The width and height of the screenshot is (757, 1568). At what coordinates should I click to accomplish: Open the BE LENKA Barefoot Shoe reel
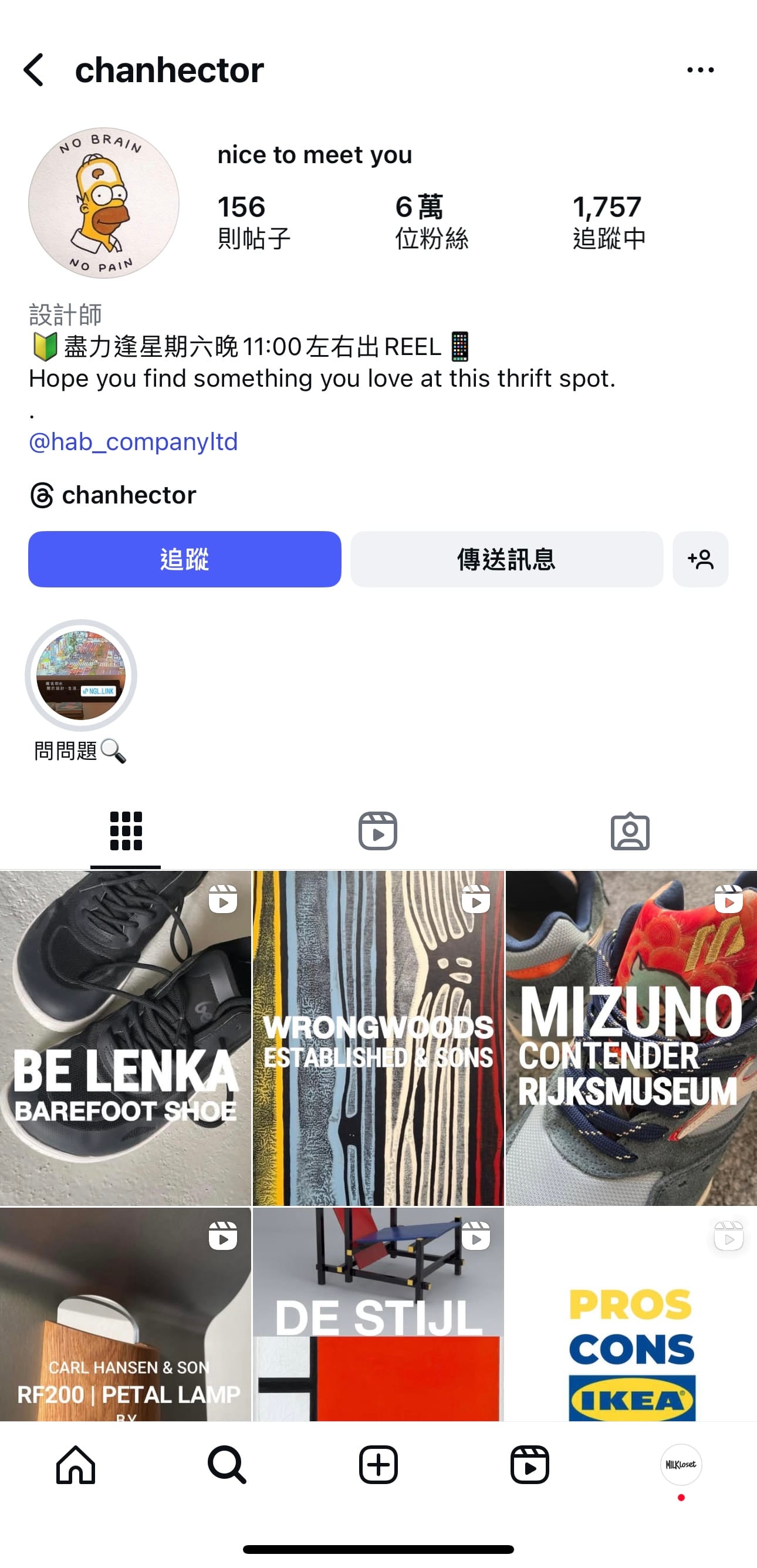[126, 1038]
